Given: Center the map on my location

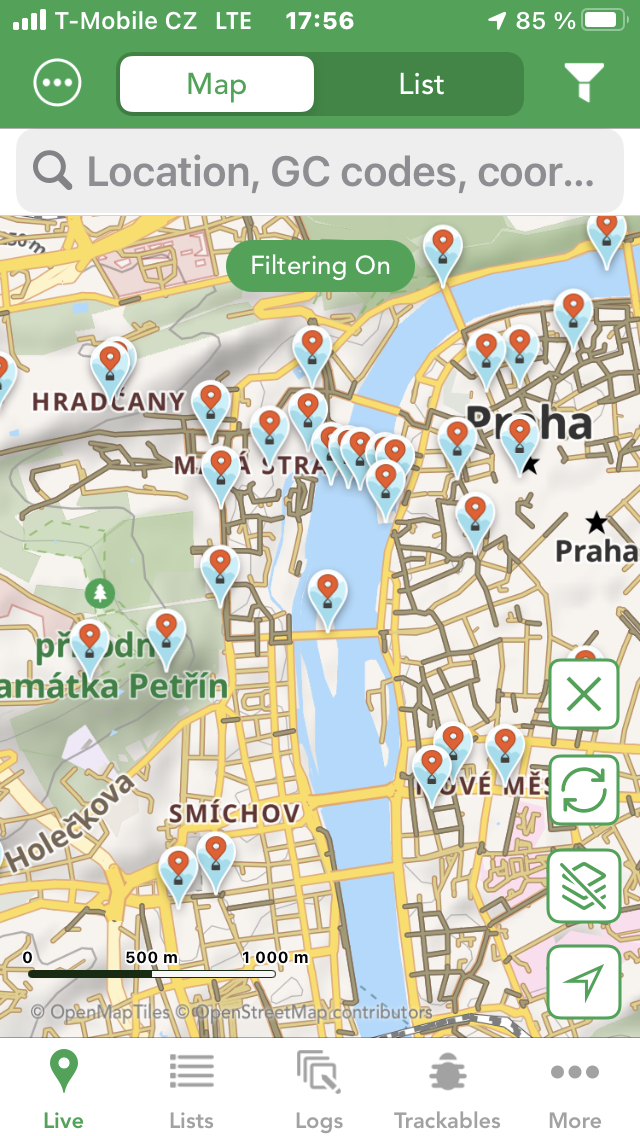Looking at the screenshot, I should tap(584, 982).
